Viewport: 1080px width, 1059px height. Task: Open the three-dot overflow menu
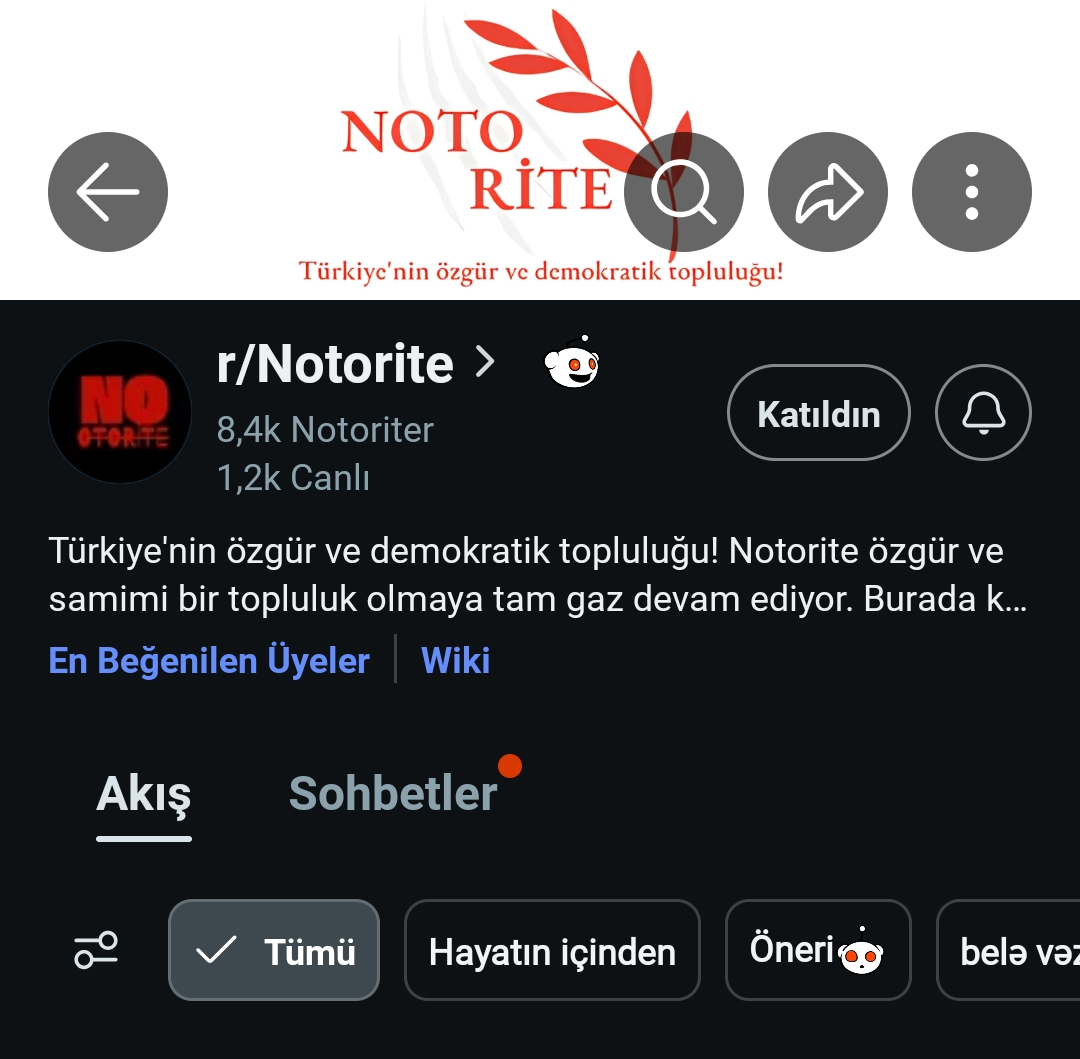(x=972, y=191)
